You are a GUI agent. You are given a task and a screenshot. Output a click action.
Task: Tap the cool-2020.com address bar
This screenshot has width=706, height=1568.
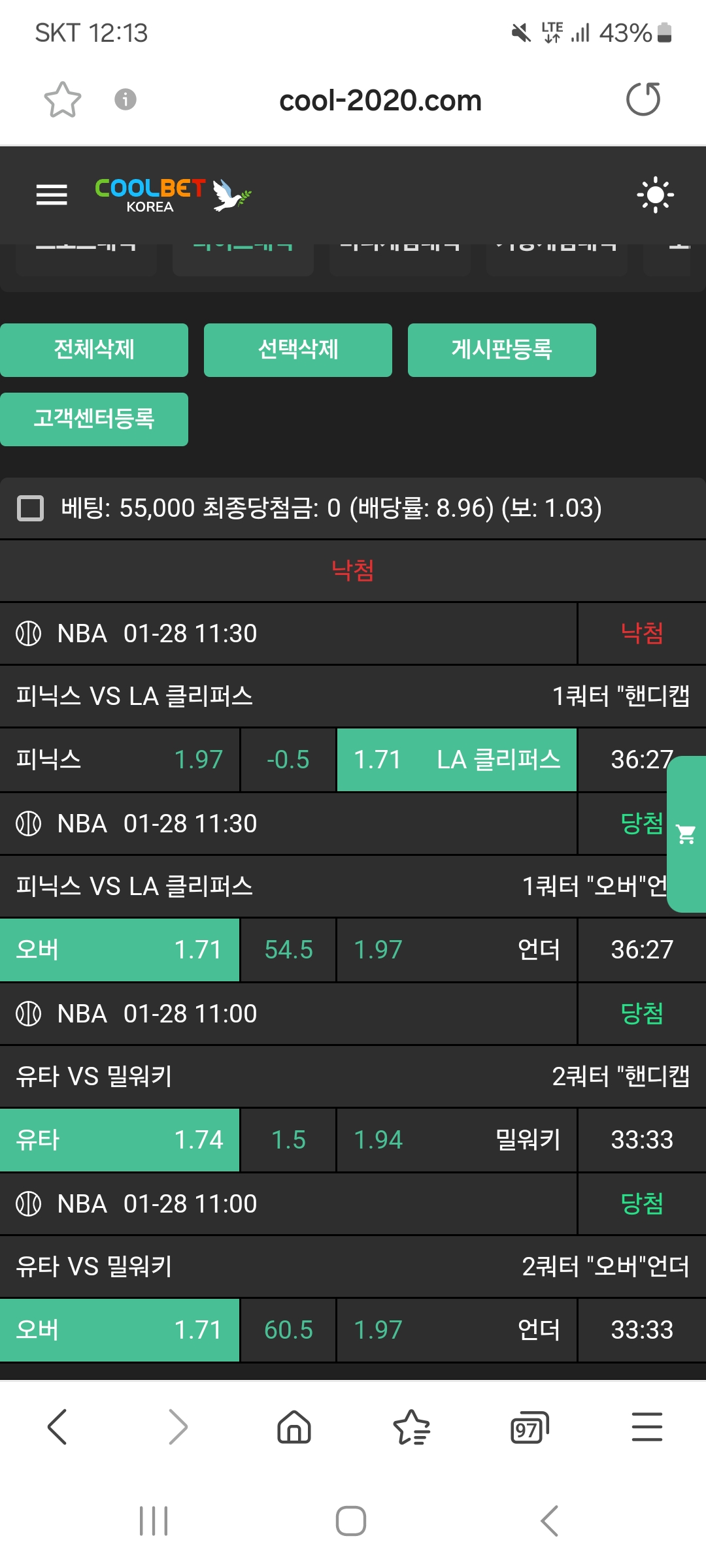pos(380,101)
